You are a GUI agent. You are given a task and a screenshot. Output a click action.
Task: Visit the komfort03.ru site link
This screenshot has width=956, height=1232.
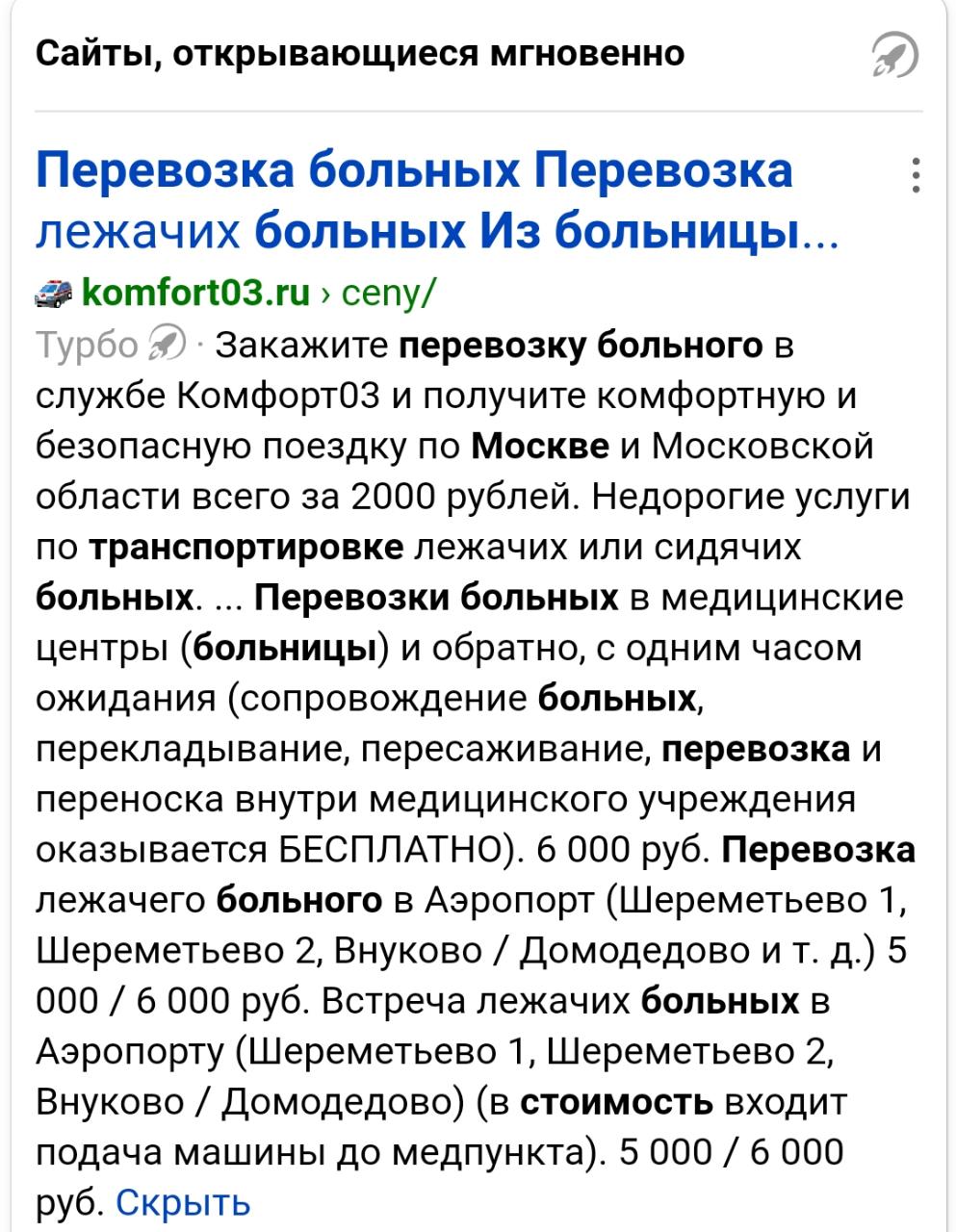pyautogui.click(x=196, y=292)
